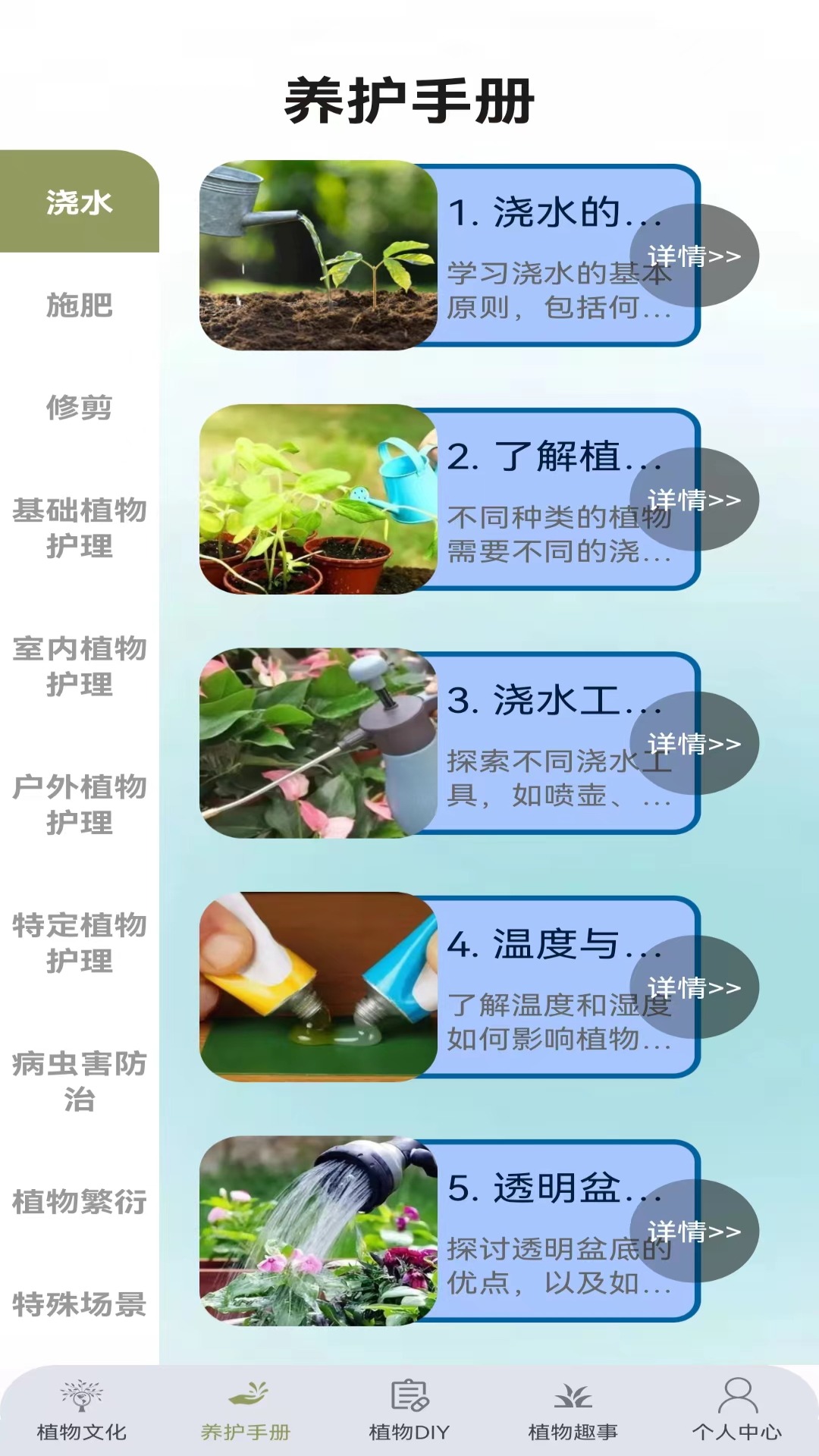
Task: Tap 详情 for article 2 了解植
Action: tap(694, 500)
